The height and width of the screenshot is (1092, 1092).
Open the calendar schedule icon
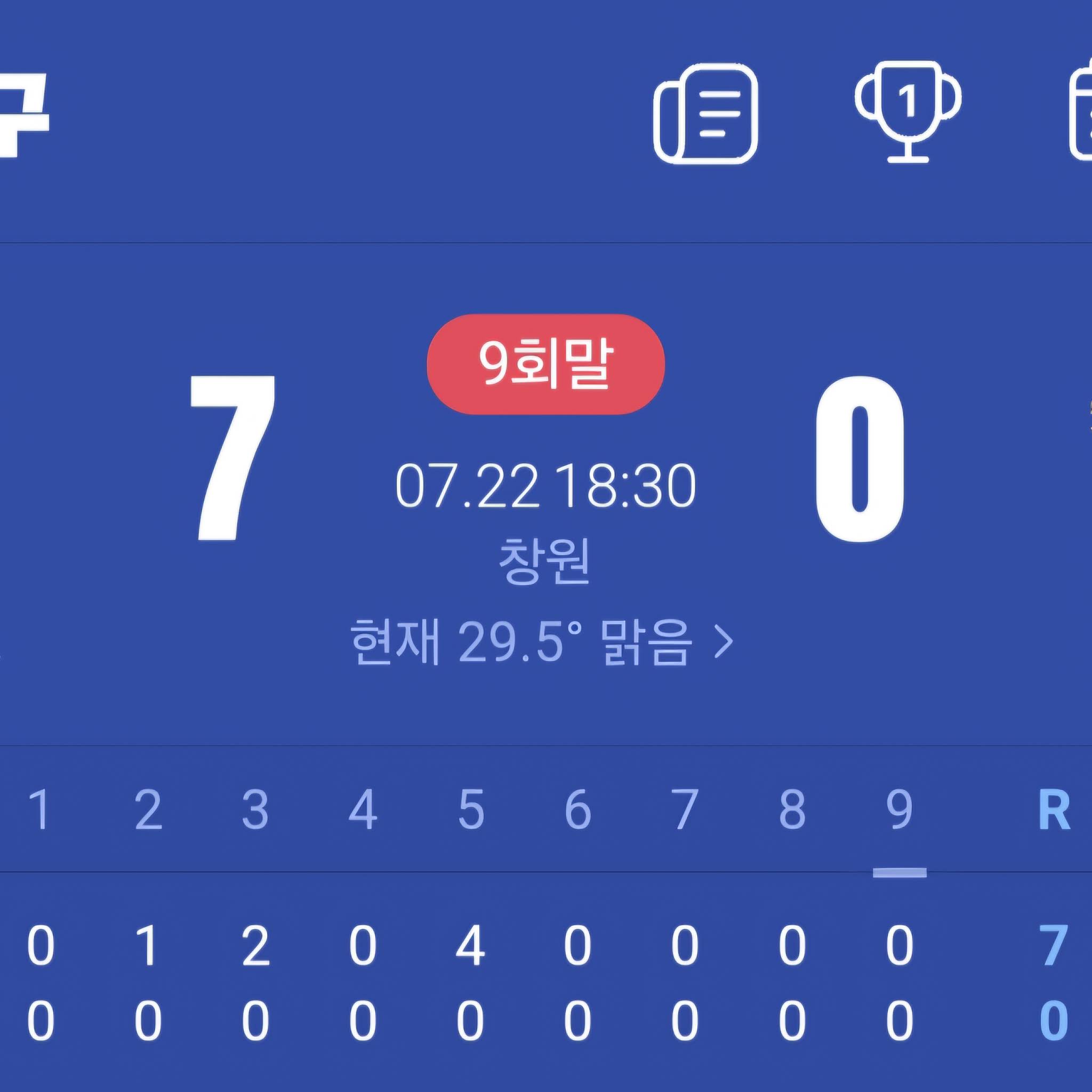(x=1081, y=114)
